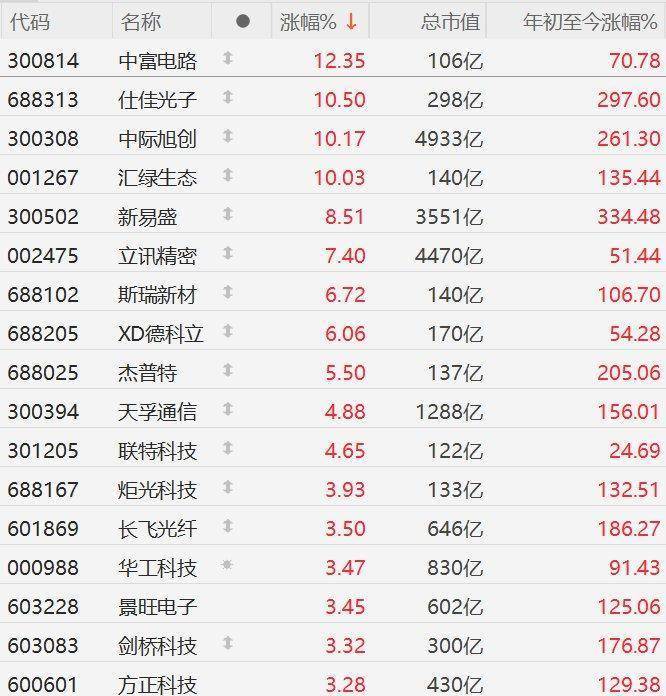
Task: View 斯瑞新材 stock row
Action: coord(157,295)
